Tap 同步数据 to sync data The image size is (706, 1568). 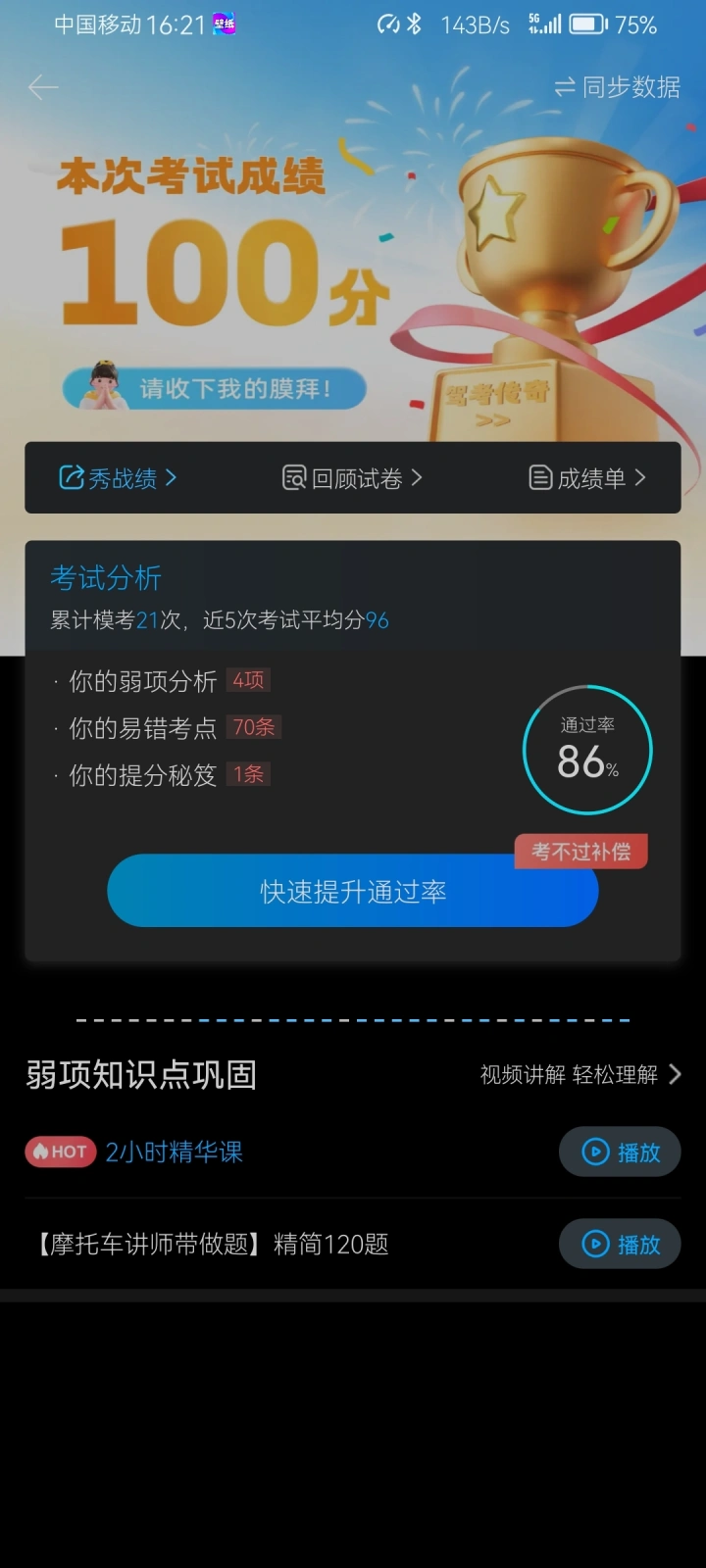618,87
